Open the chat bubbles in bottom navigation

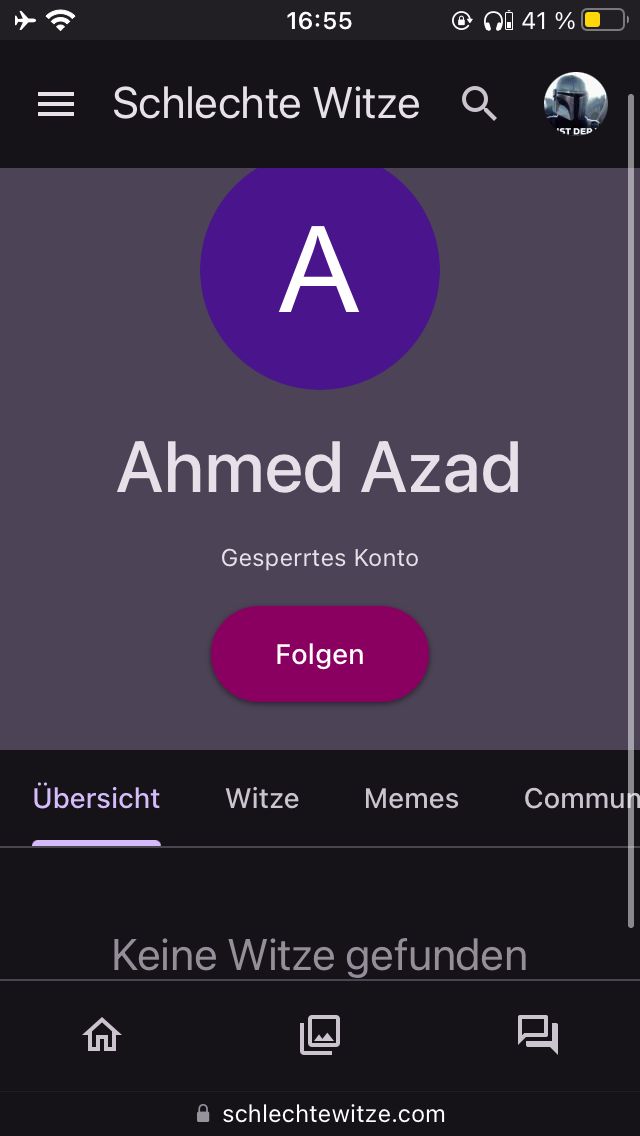coord(537,1035)
